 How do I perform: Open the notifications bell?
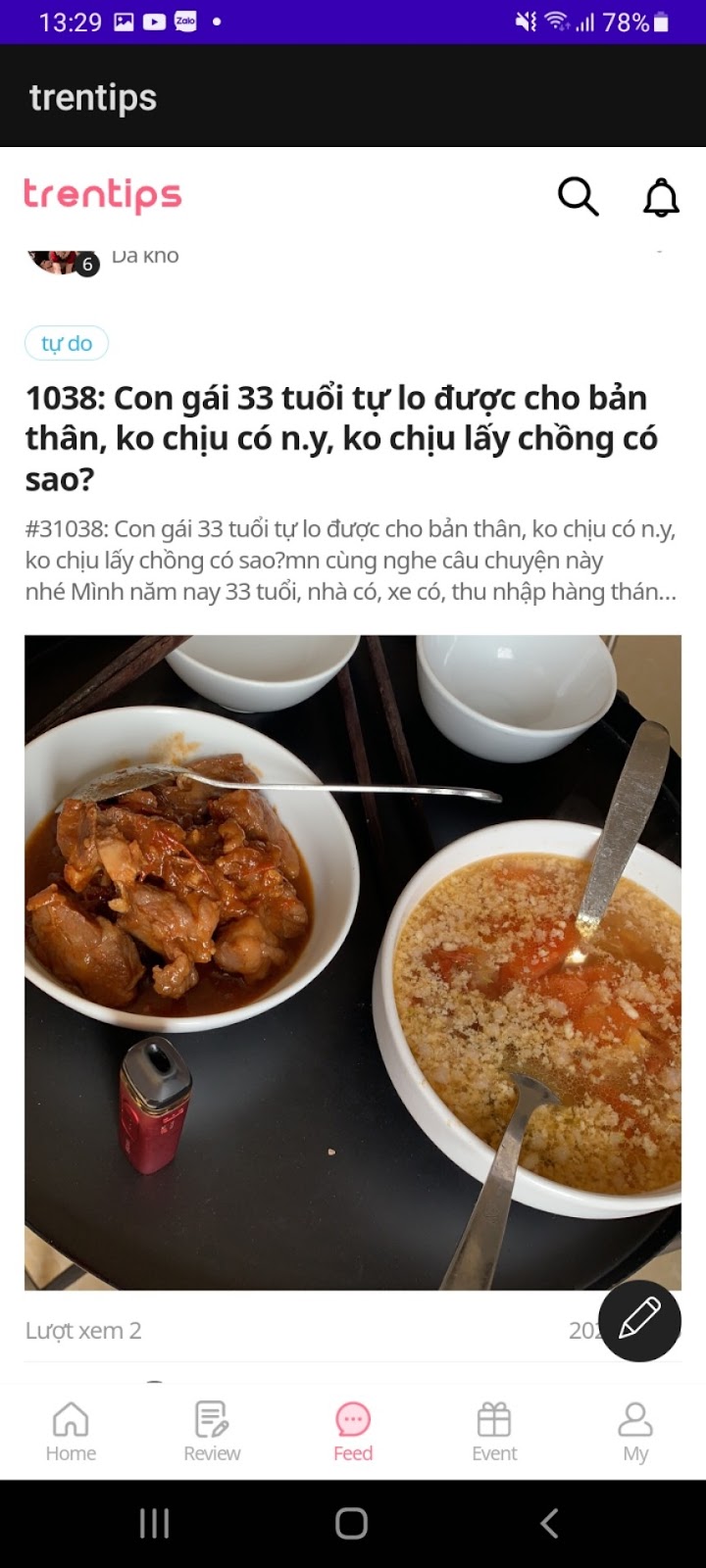click(661, 197)
